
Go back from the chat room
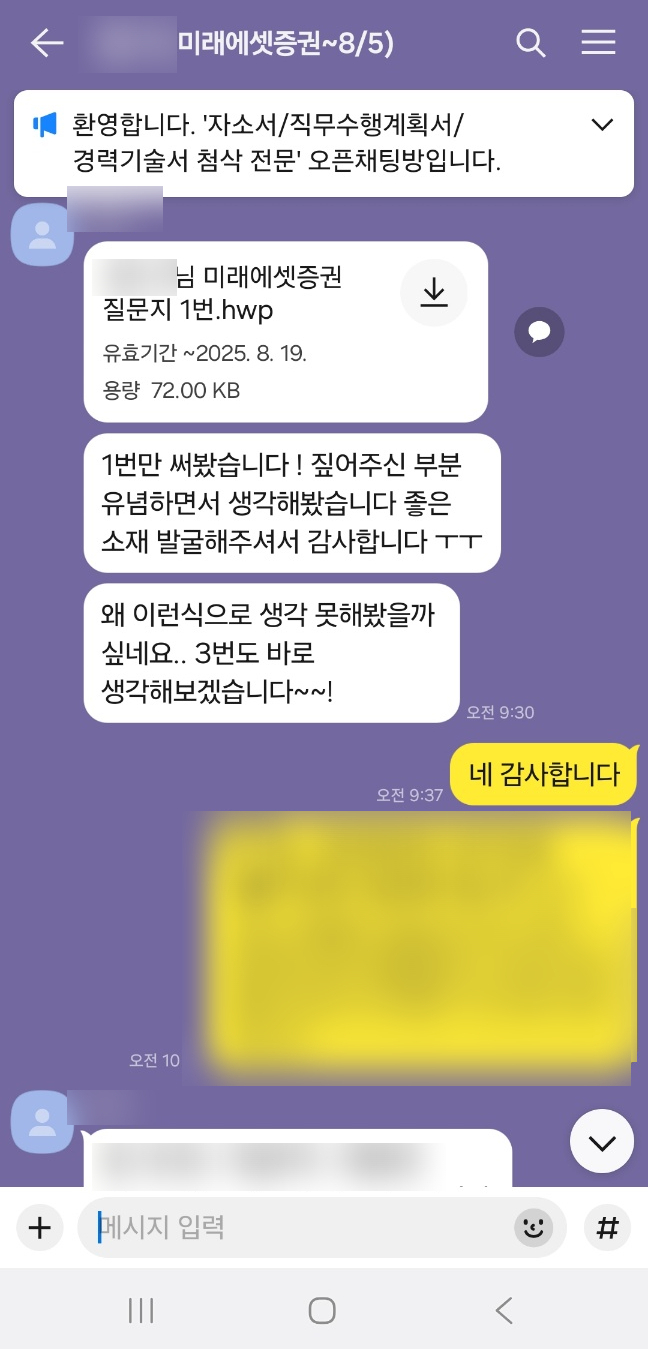(x=47, y=43)
